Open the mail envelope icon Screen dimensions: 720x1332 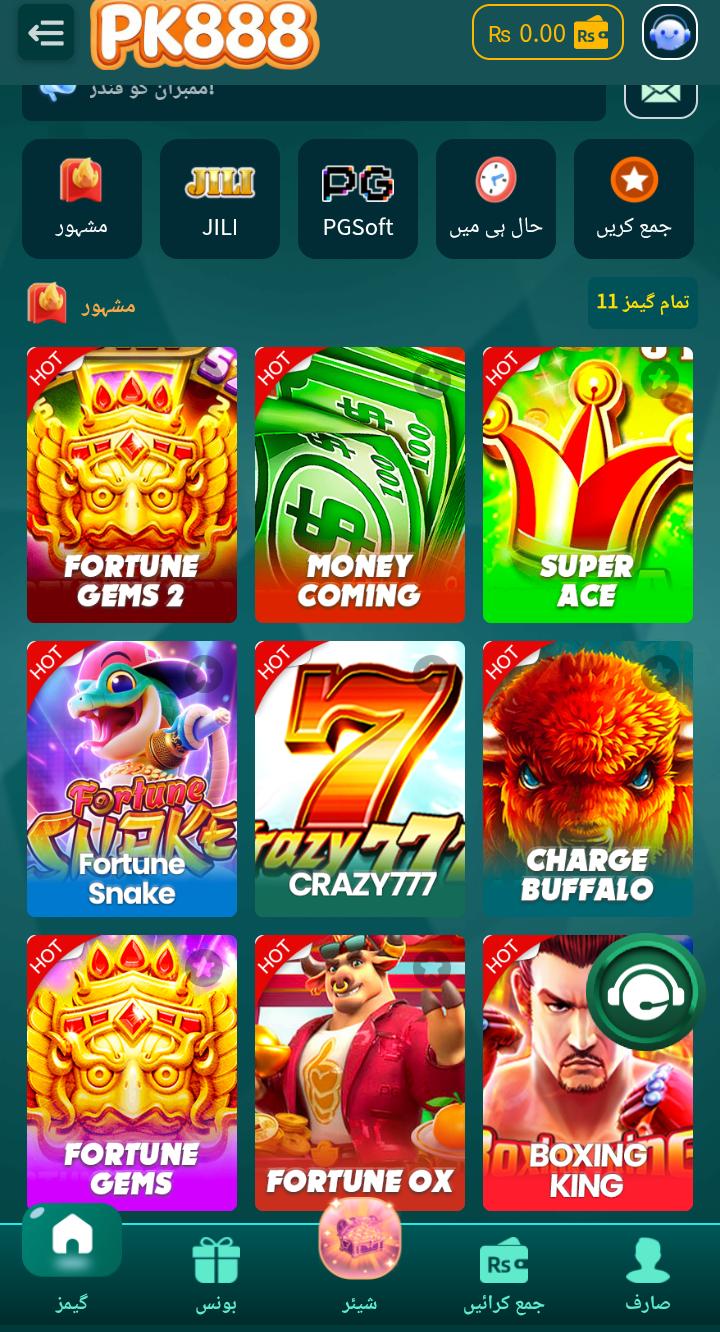point(660,95)
